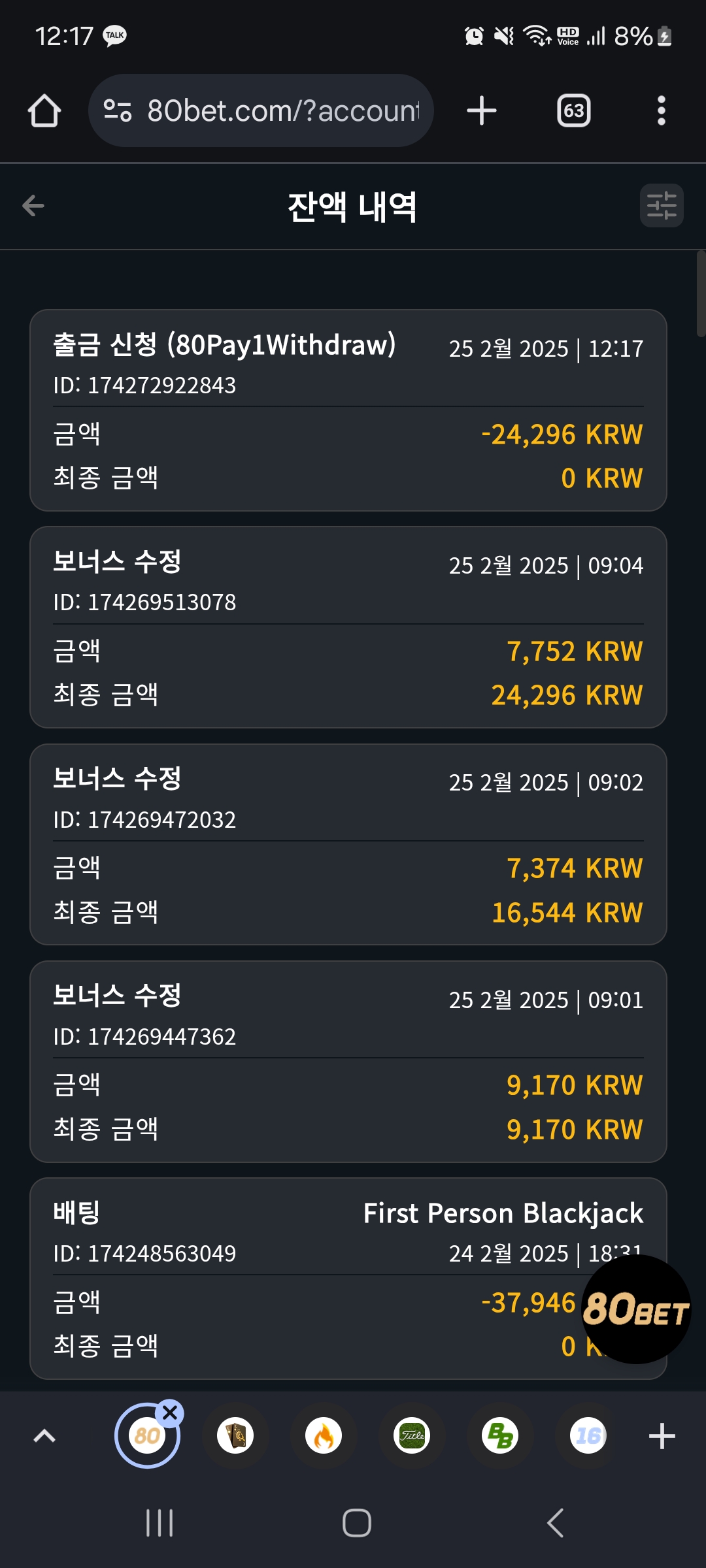Open the filter settings icon

(662, 206)
